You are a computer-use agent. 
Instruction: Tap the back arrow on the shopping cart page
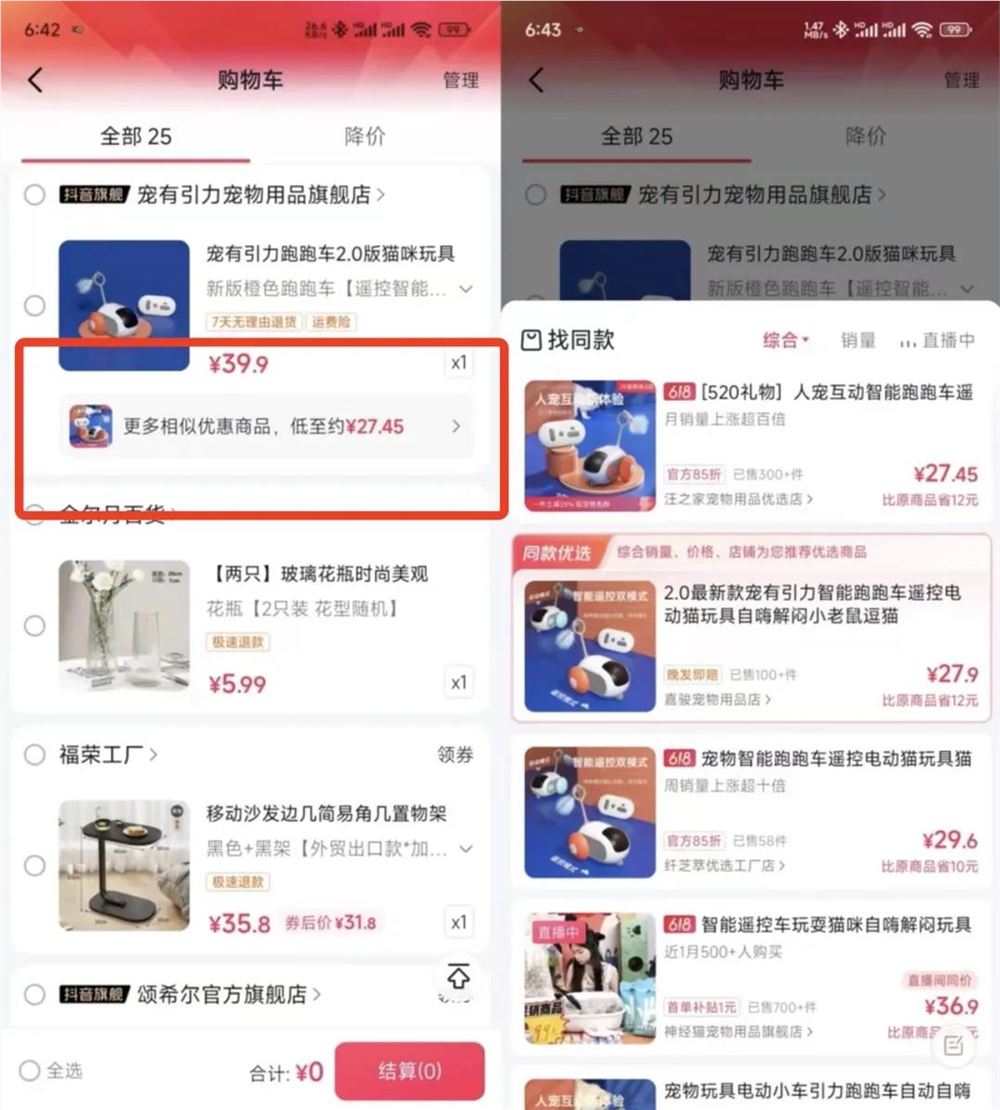click(36, 80)
